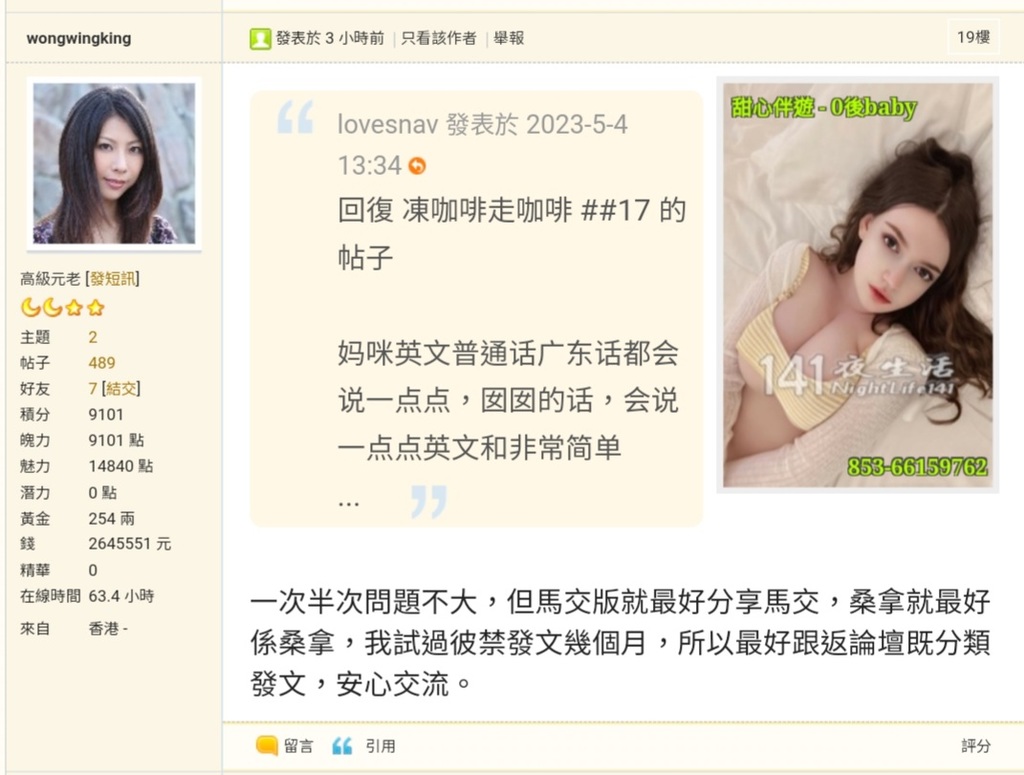
Task: Leave a comment with 留言
Action: click(x=286, y=746)
